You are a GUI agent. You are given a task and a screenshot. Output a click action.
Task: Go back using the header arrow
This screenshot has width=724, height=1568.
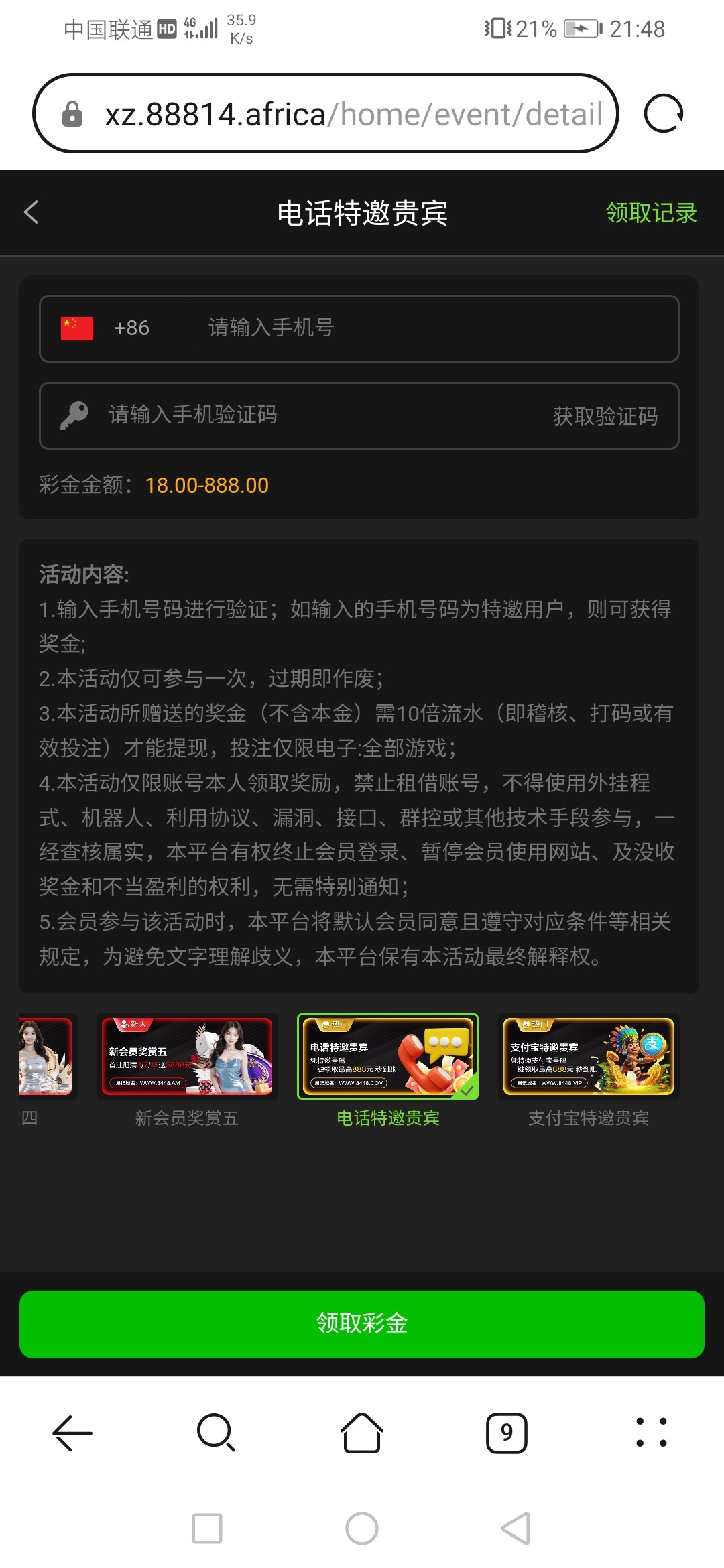click(32, 212)
